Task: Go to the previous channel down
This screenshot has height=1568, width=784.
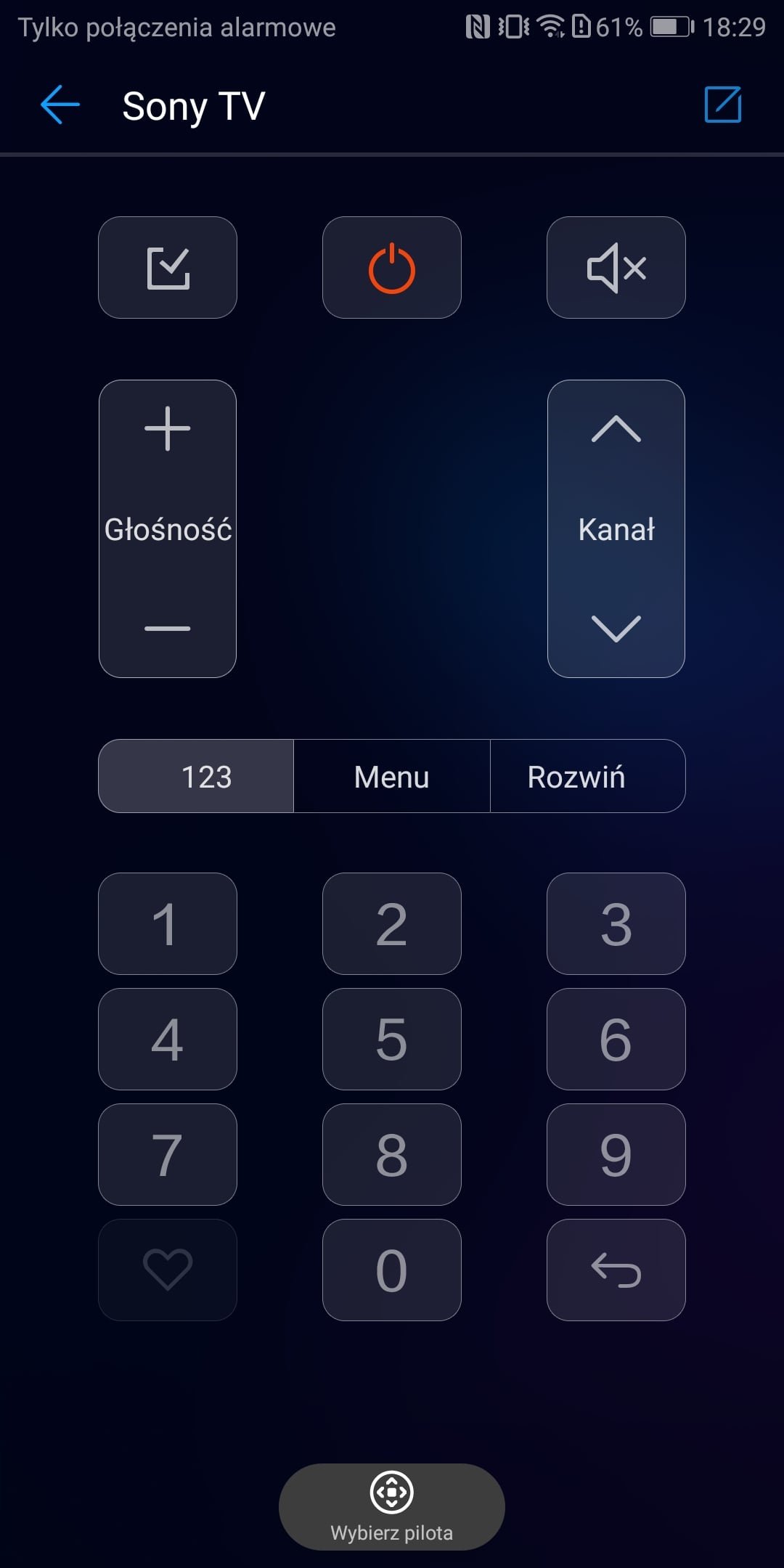Action: [616, 629]
